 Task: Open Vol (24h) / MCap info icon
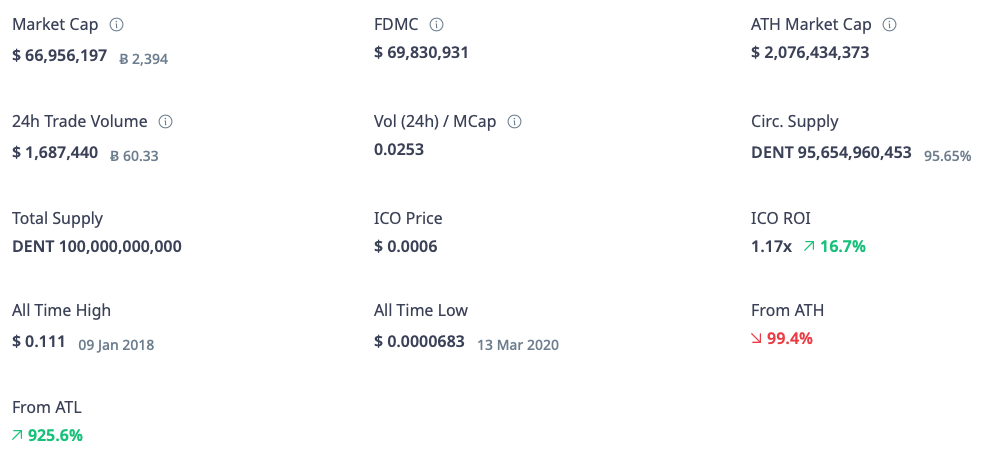[514, 121]
